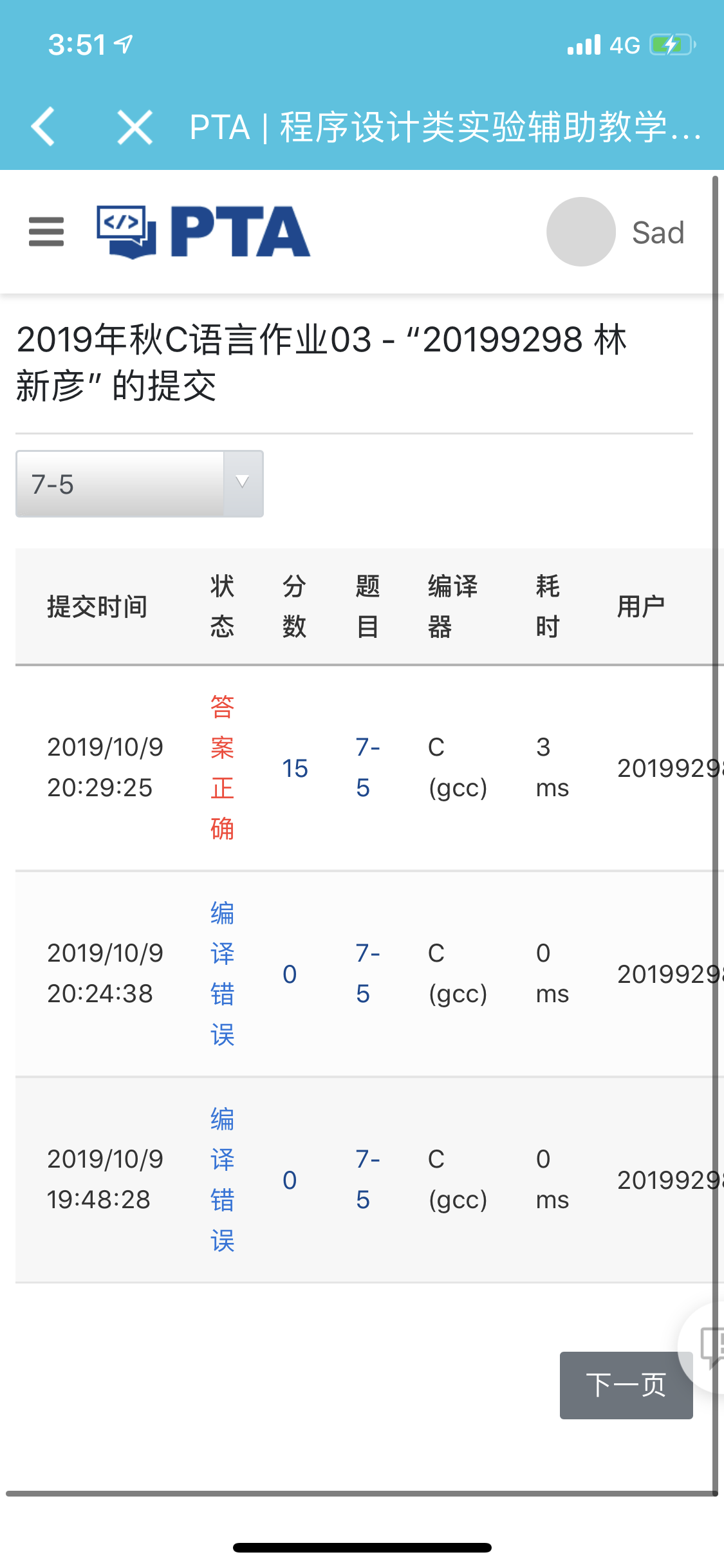724x1568 pixels.
Task: Go to next page with 下一页
Action: click(626, 1385)
